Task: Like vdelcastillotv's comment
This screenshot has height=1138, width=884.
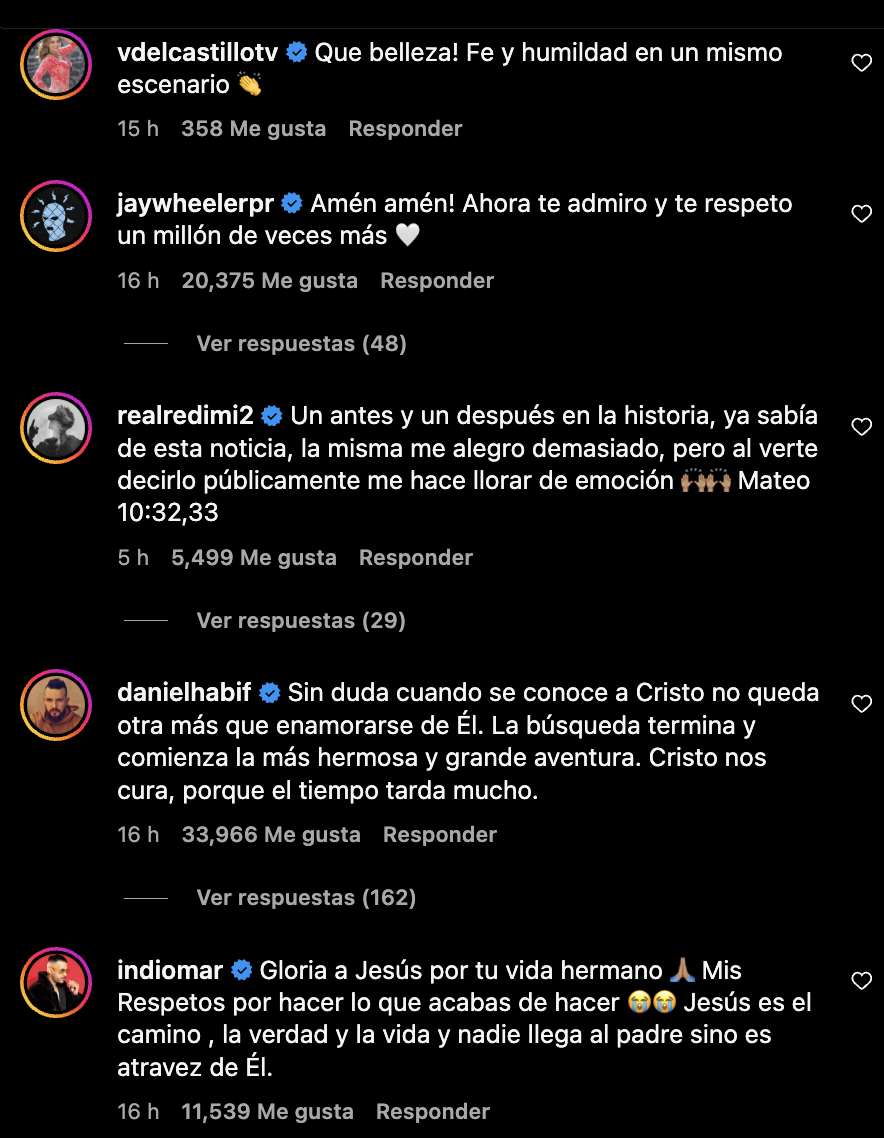Action: [861, 63]
